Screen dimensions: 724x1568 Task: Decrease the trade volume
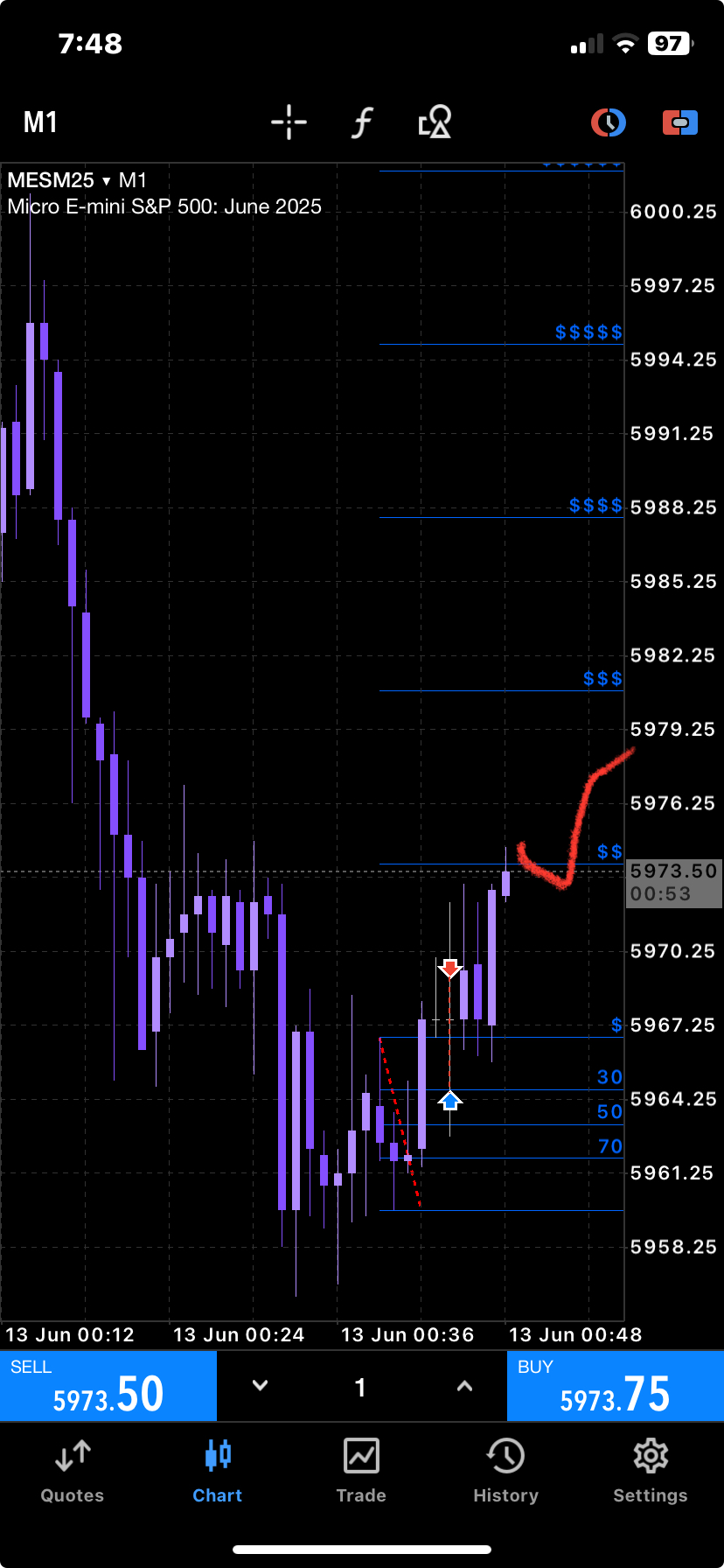(260, 1386)
